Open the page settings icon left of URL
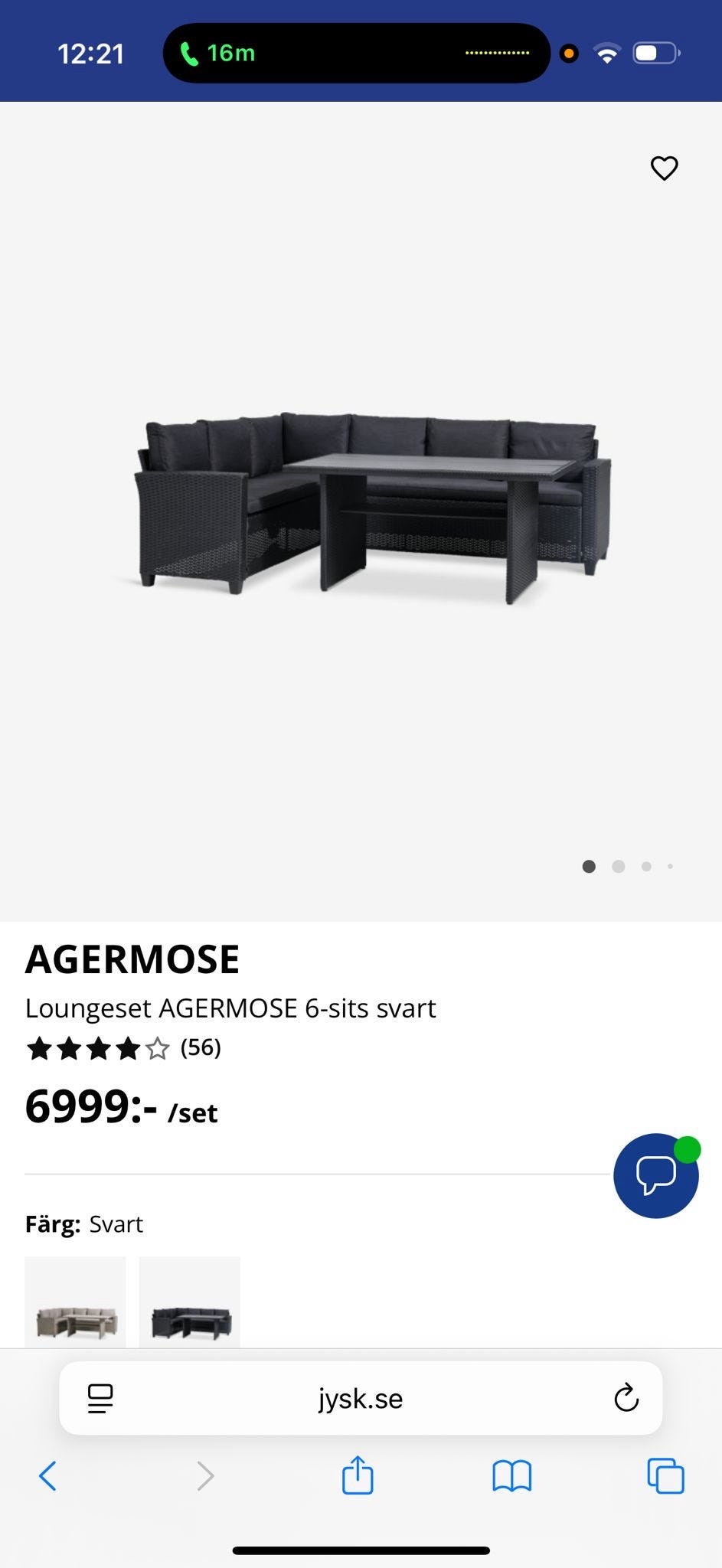This screenshot has height=1568, width=722. tap(100, 1397)
